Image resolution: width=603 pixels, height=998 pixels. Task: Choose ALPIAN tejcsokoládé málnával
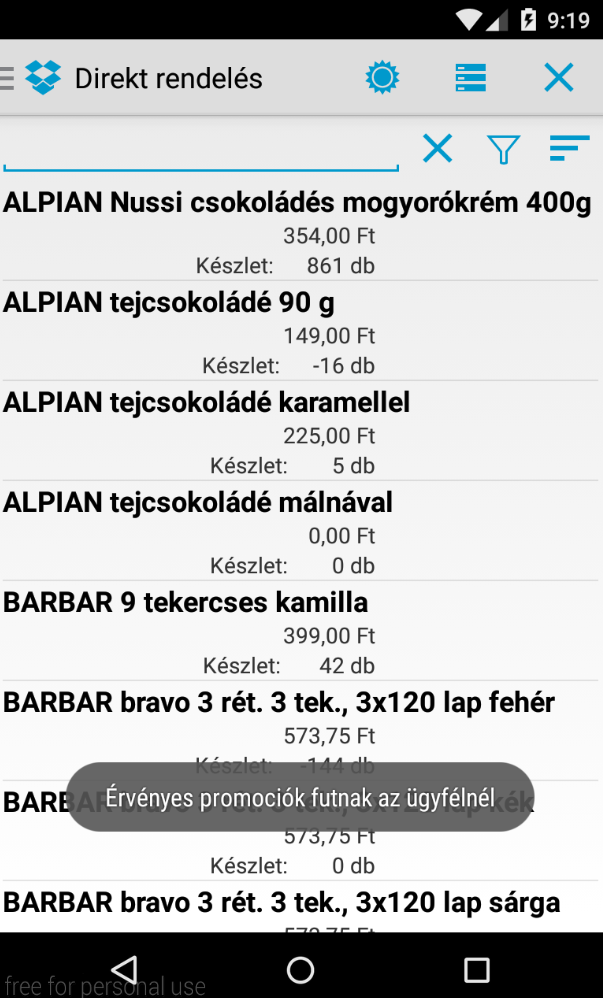[299, 531]
